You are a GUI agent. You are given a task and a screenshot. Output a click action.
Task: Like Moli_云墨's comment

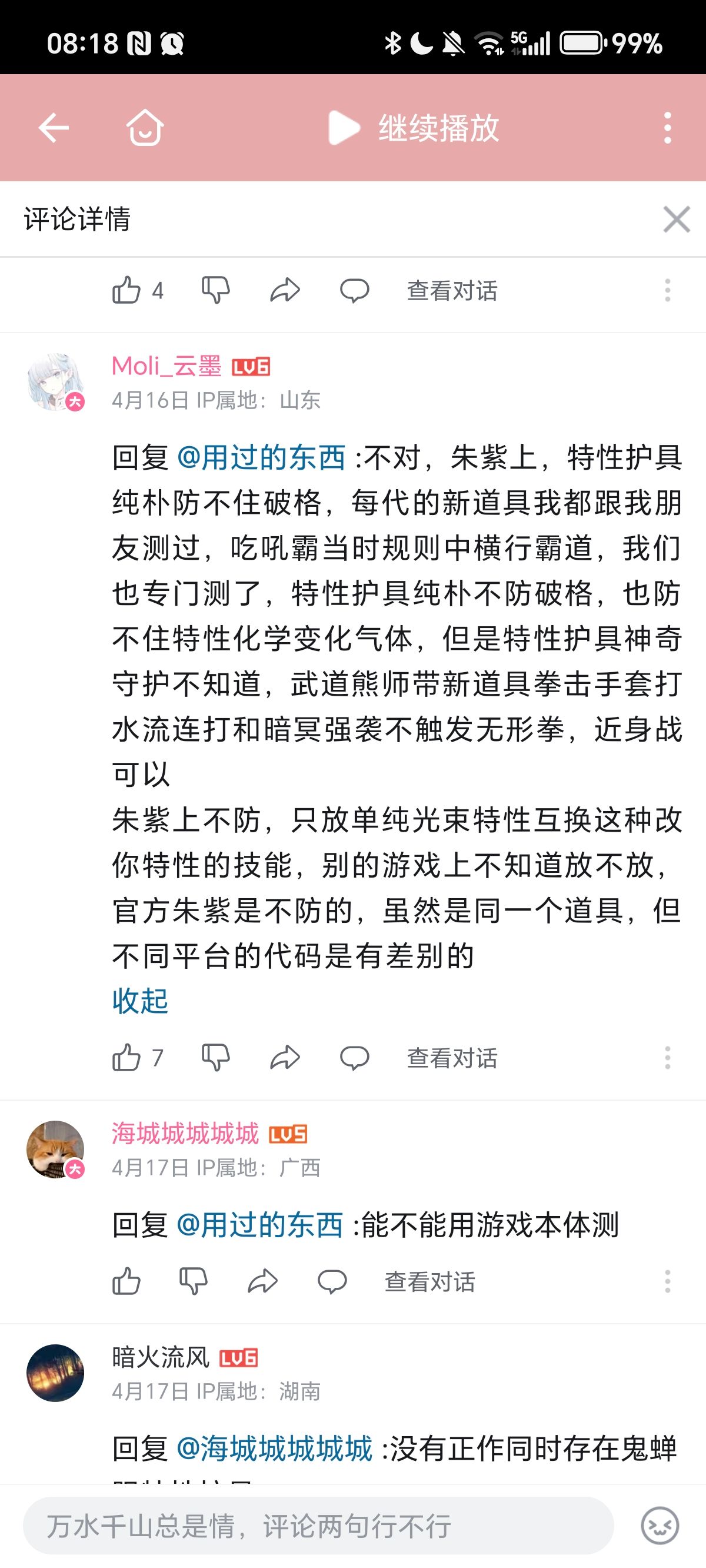[126, 1058]
